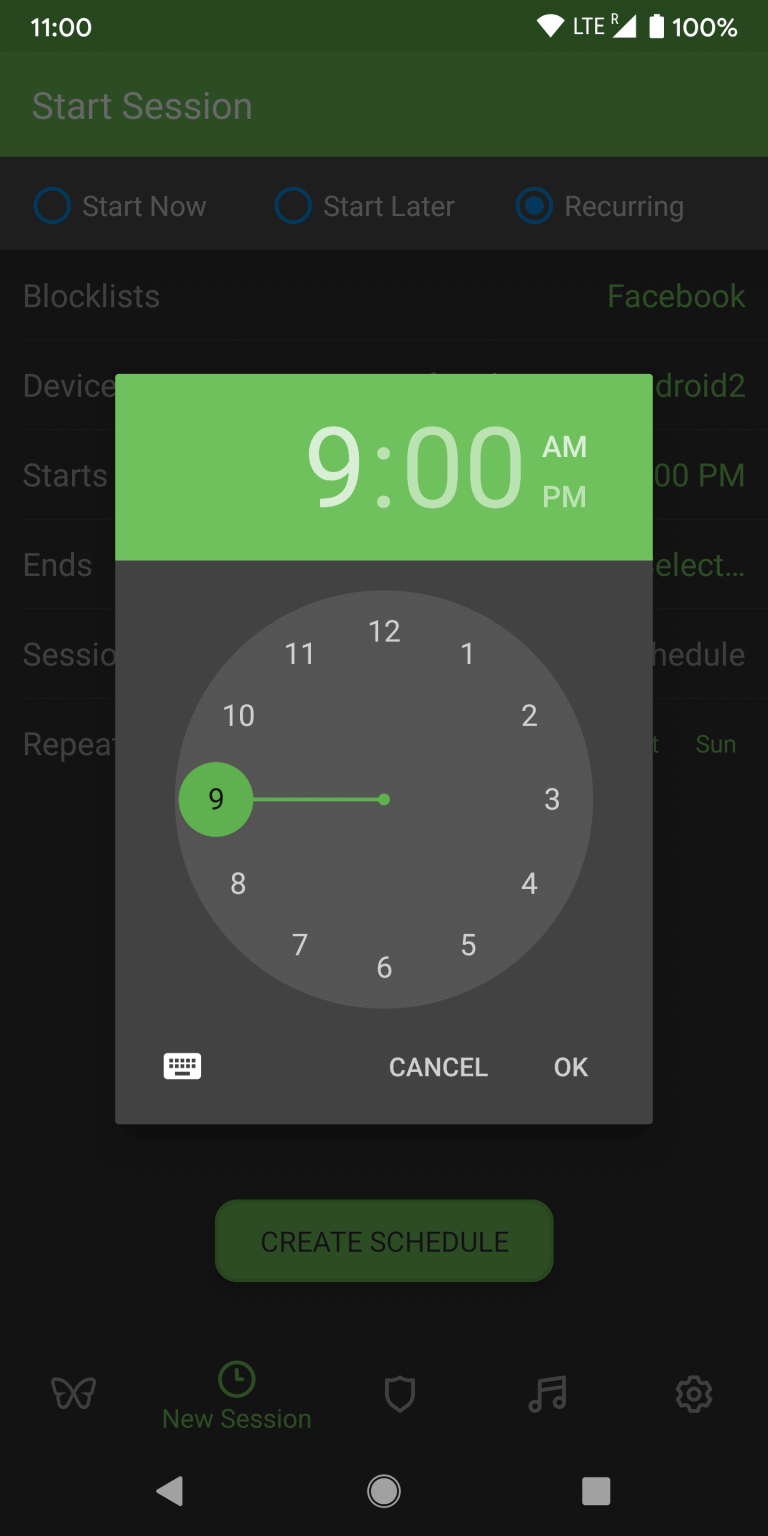
Task: Set hour to 8 on dial
Action: click(238, 883)
